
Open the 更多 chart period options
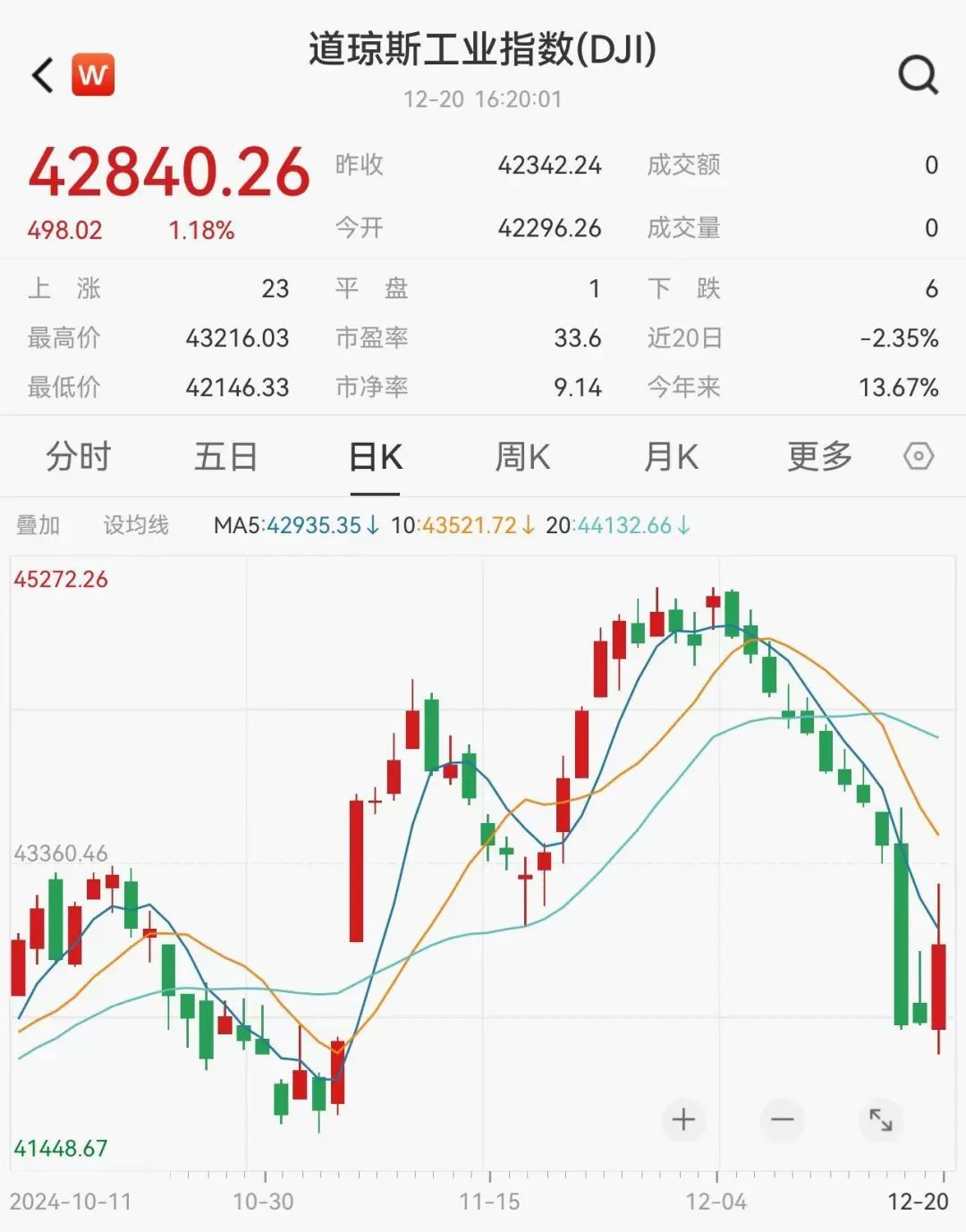point(819,457)
